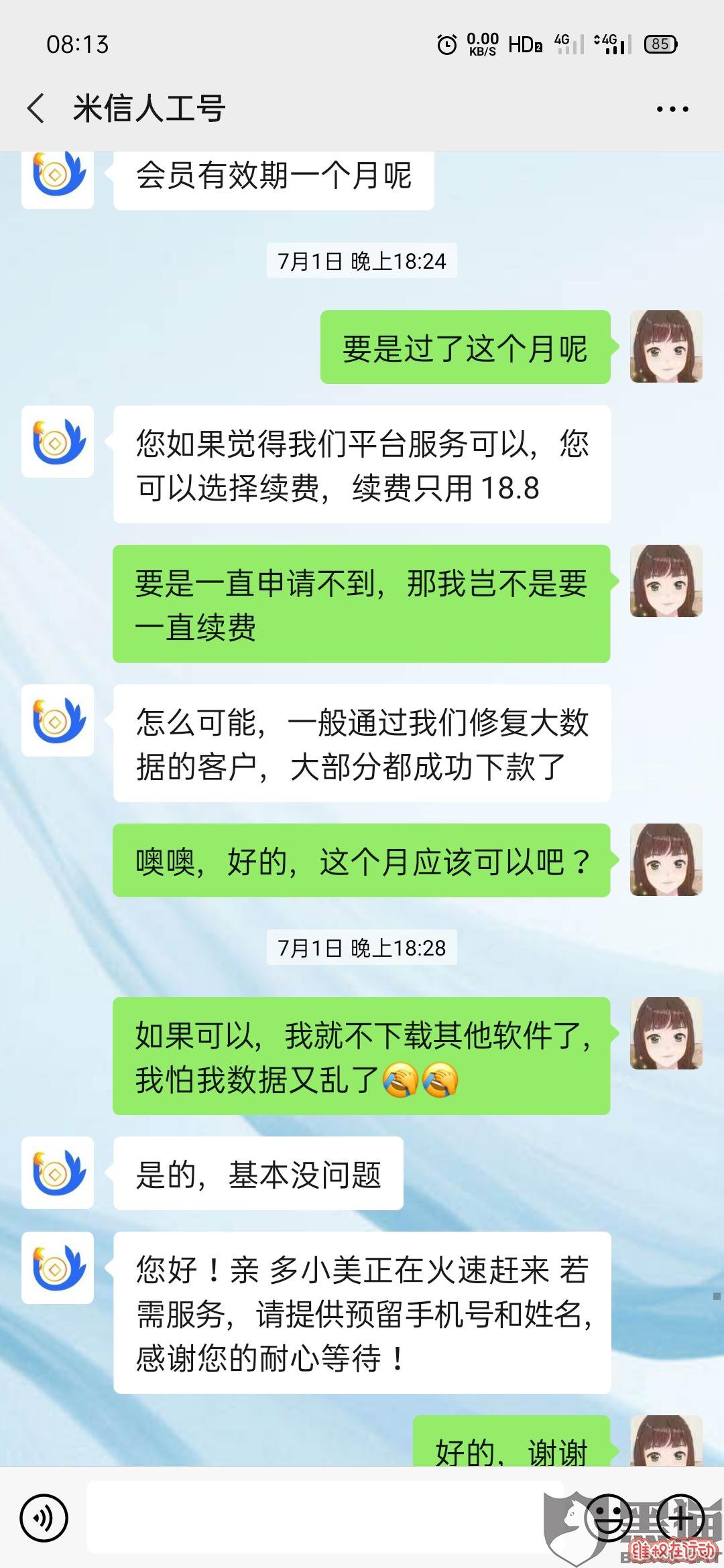Open the plus attachment menu
724x1568 pixels.
tap(680, 1518)
